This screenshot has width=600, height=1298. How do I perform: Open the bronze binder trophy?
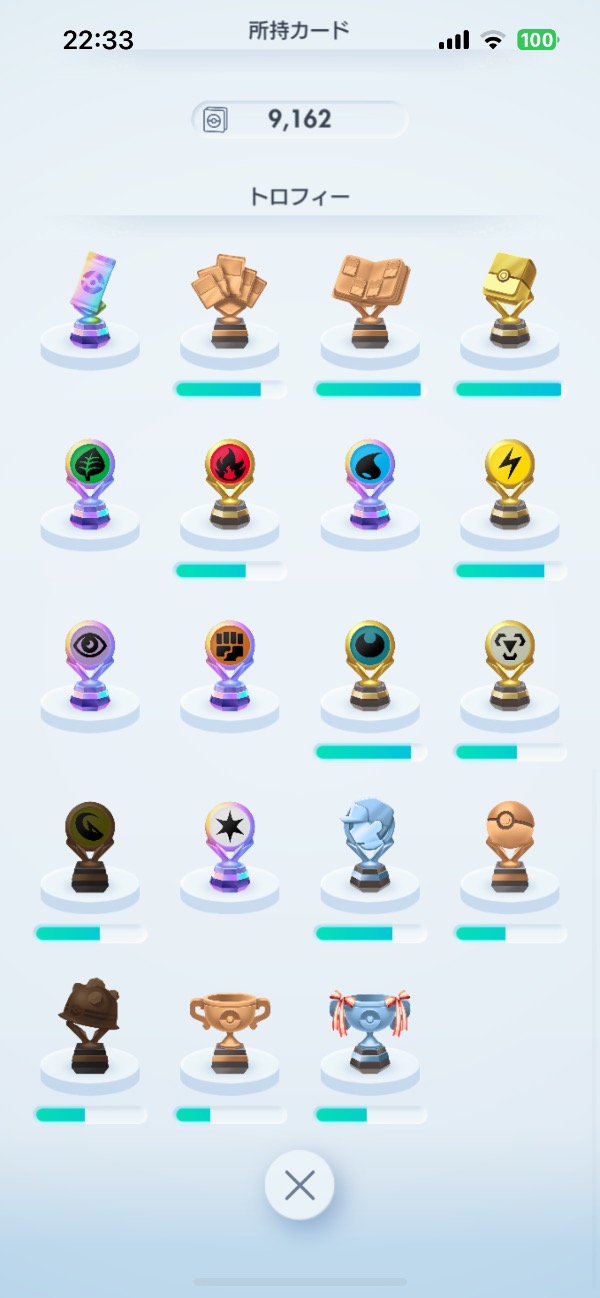(370, 300)
